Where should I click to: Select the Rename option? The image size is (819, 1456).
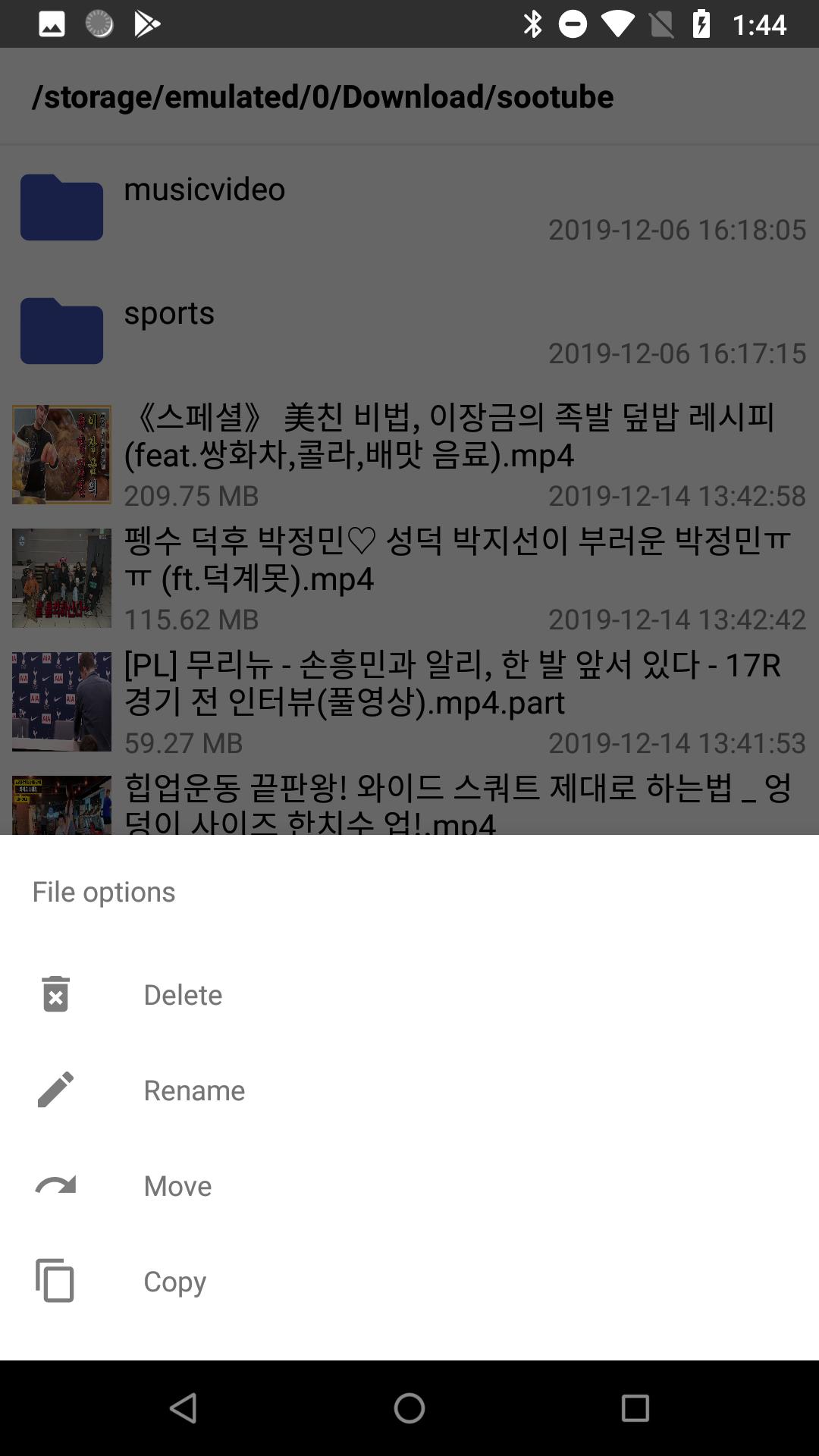(409, 1090)
